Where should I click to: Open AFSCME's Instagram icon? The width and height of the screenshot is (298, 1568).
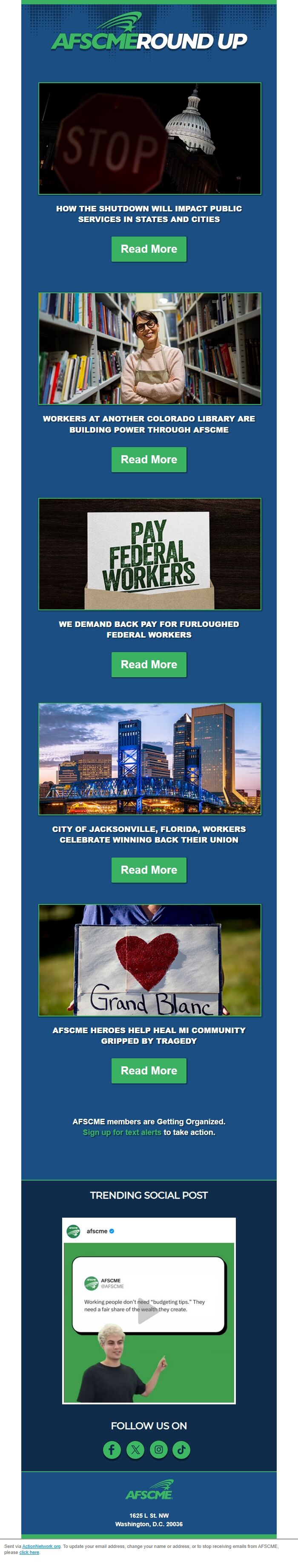click(x=158, y=1450)
